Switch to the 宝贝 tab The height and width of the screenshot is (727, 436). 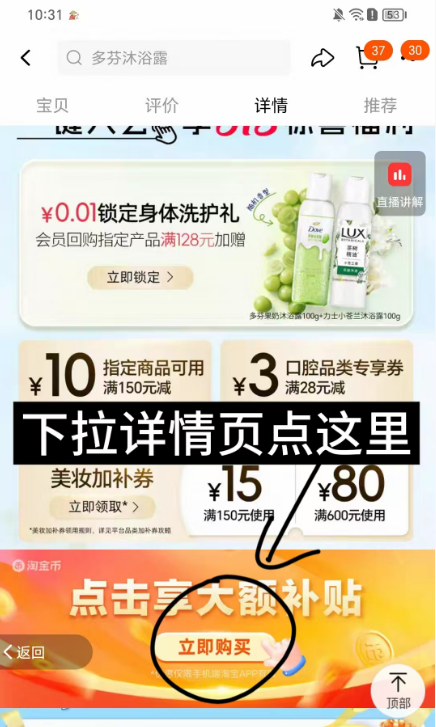[52, 105]
